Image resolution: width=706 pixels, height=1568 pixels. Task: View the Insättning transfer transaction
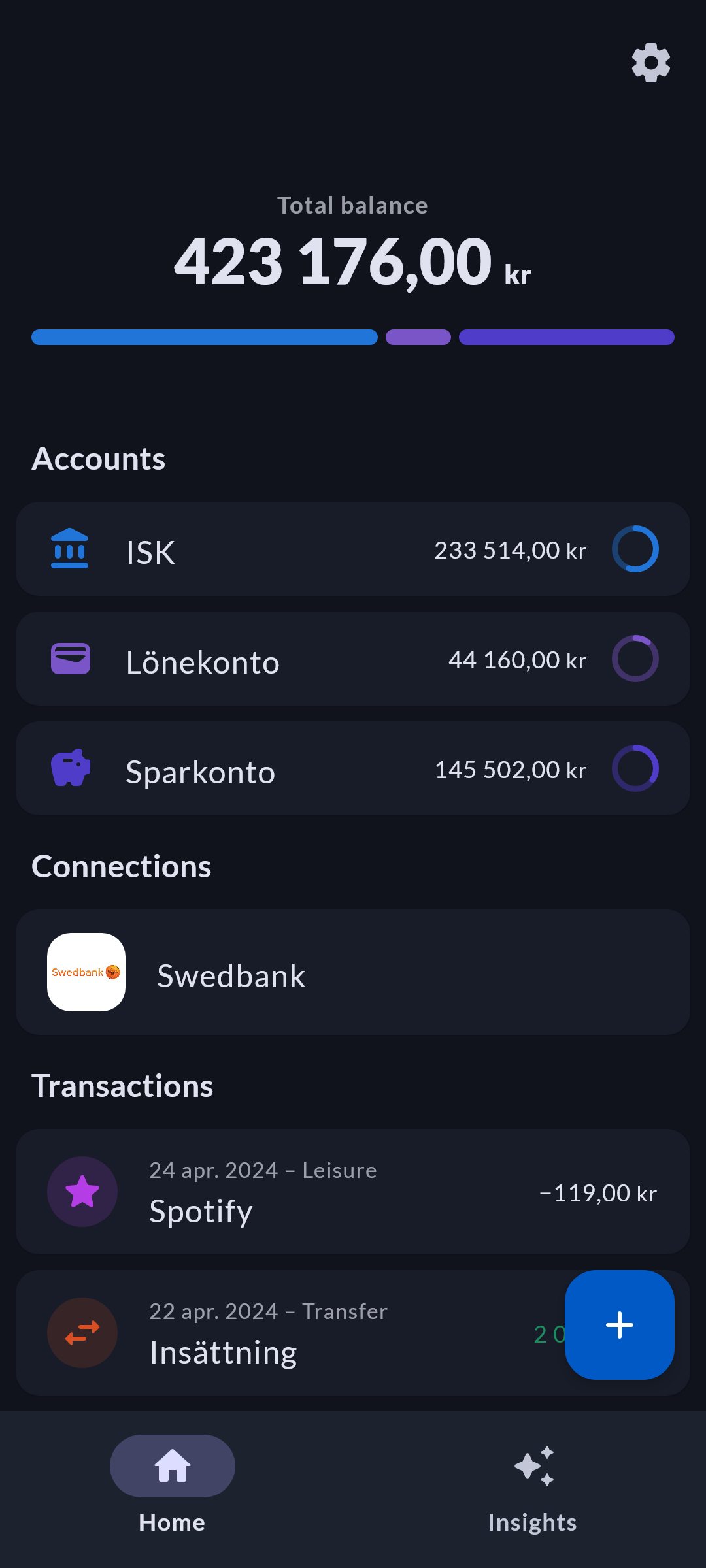click(x=288, y=1333)
